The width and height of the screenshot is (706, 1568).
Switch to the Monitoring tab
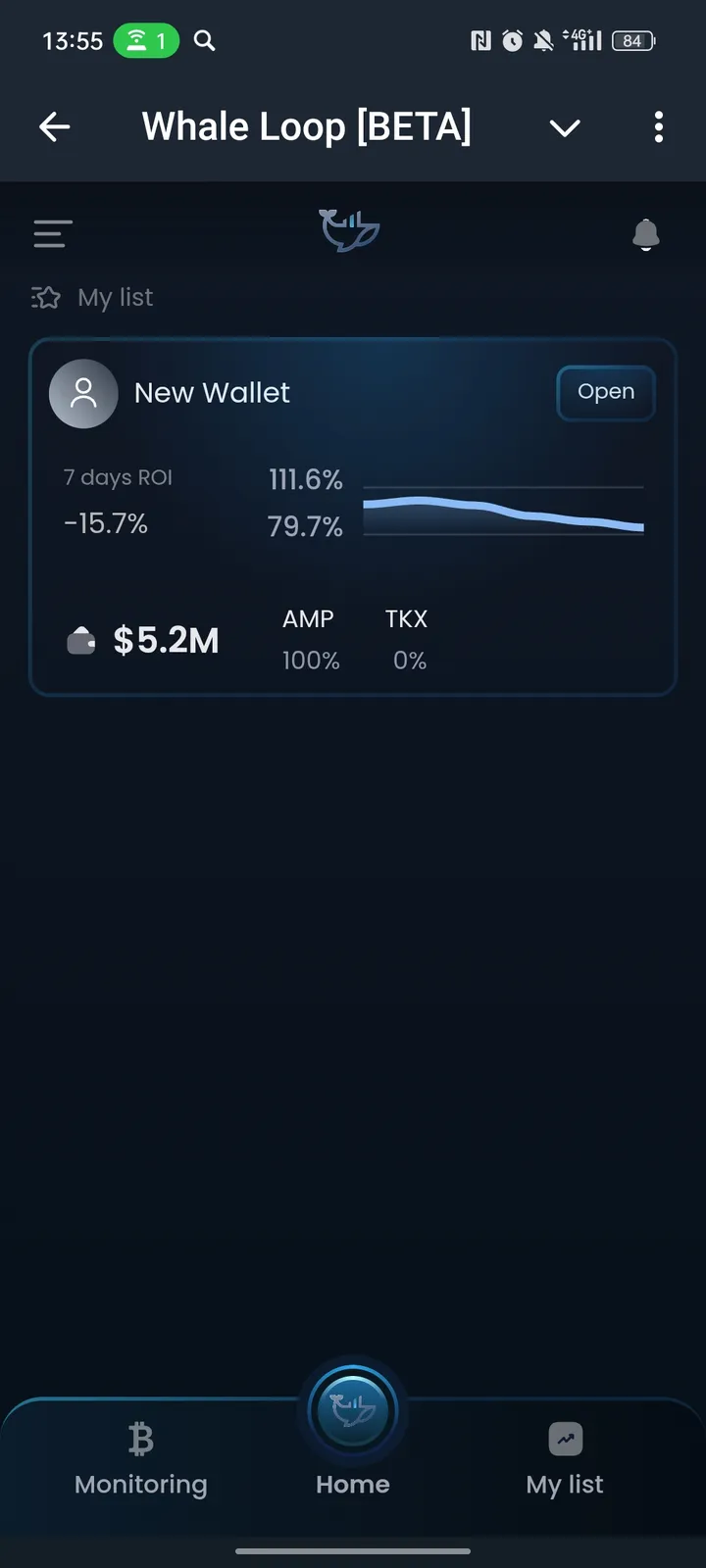[x=140, y=1484]
